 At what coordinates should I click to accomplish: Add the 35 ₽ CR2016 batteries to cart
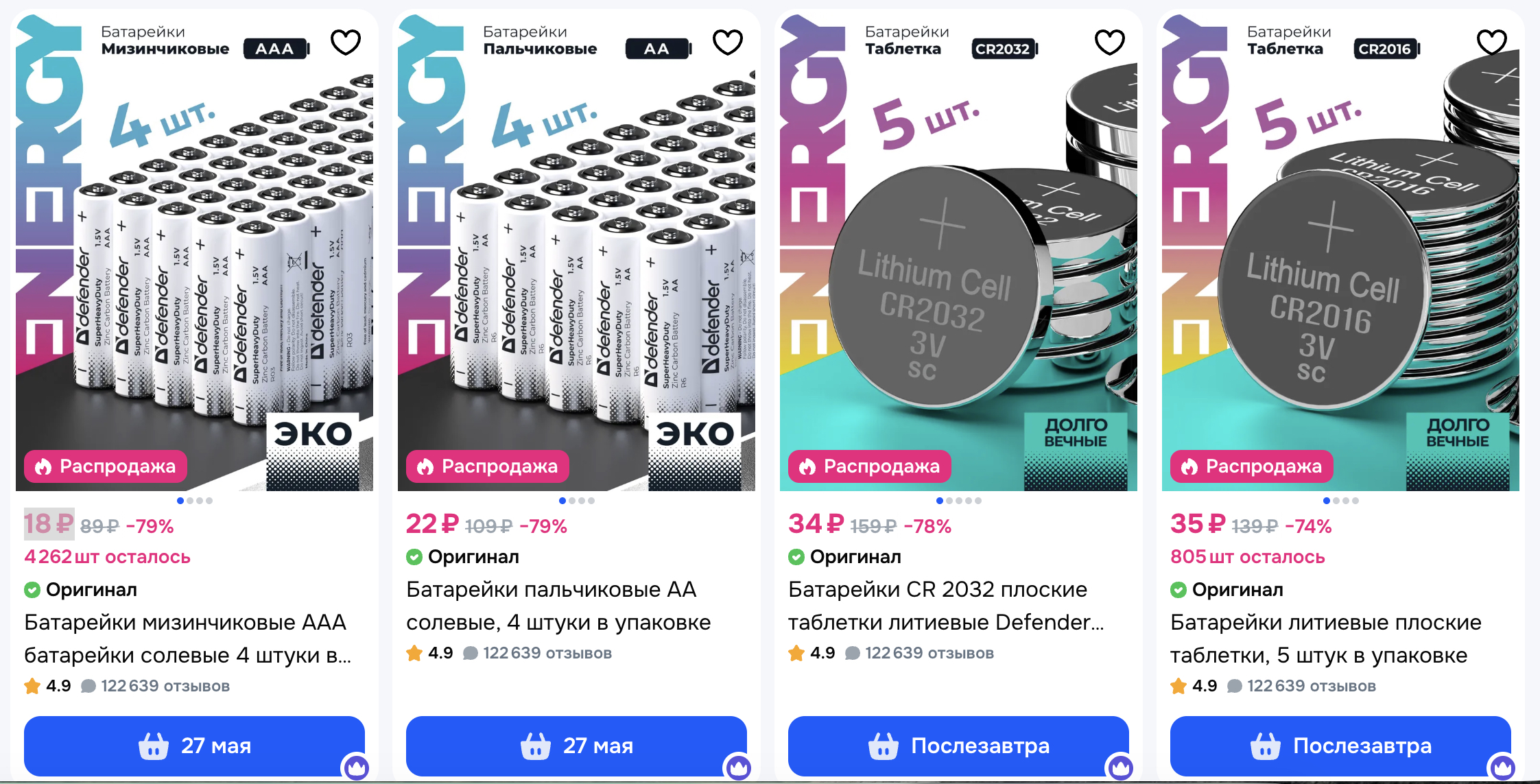(1340, 746)
